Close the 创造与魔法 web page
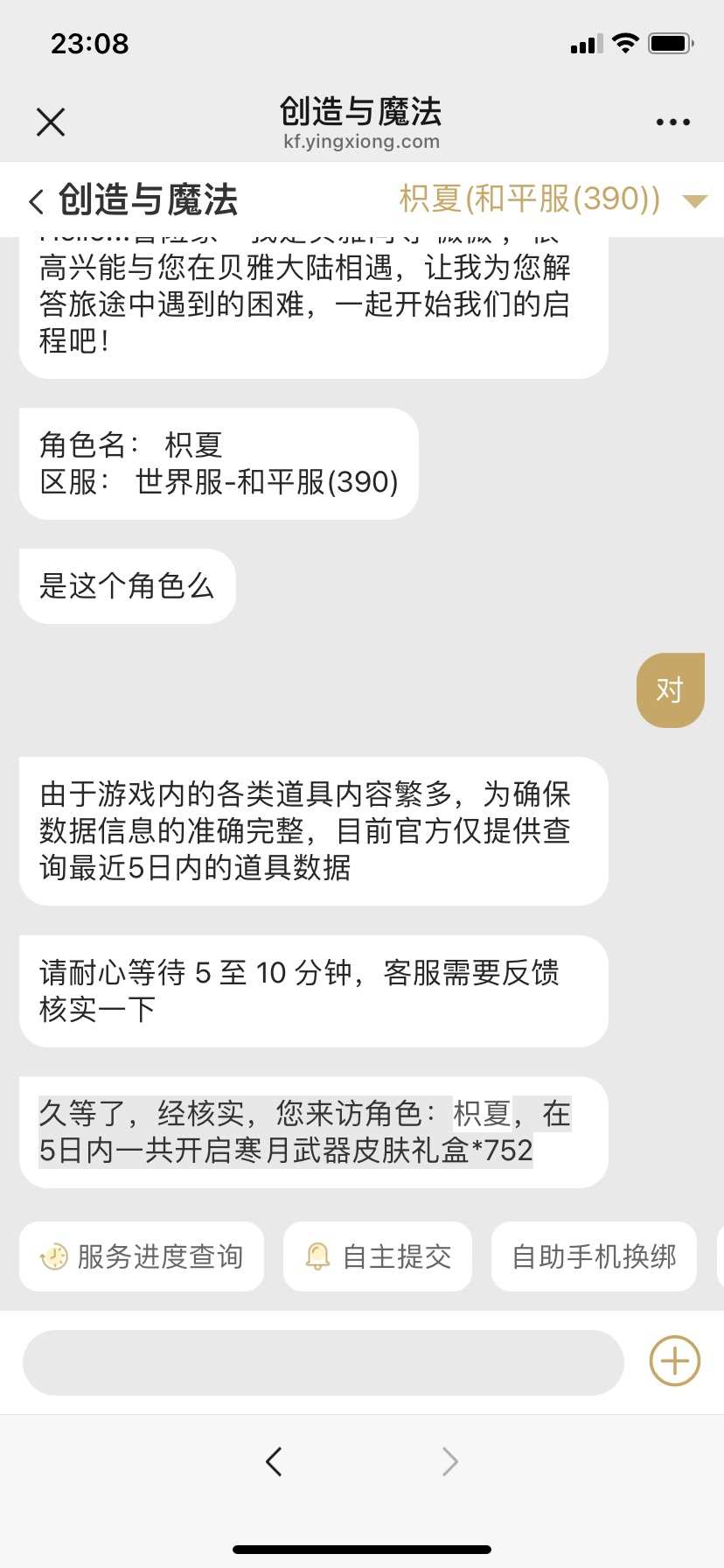The height and width of the screenshot is (1568, 724). (x=51, y=122)
